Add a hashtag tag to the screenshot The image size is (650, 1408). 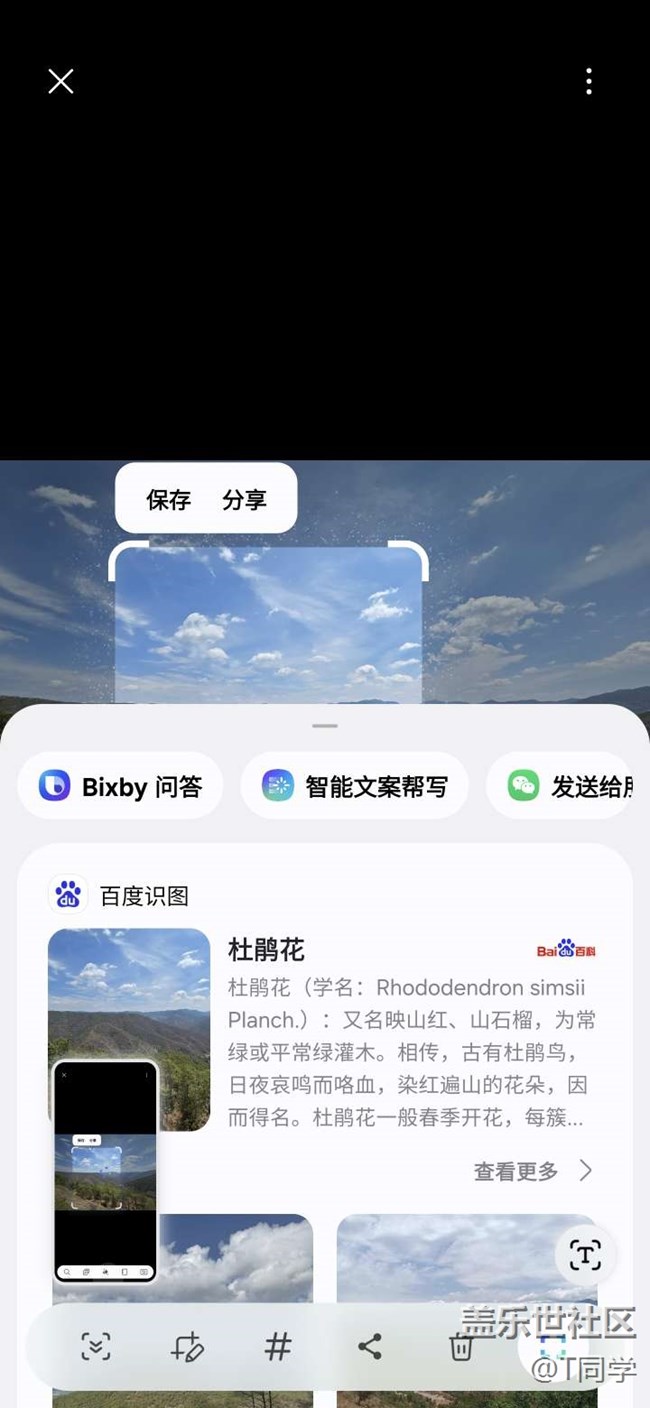click(x=278, y=1347)
